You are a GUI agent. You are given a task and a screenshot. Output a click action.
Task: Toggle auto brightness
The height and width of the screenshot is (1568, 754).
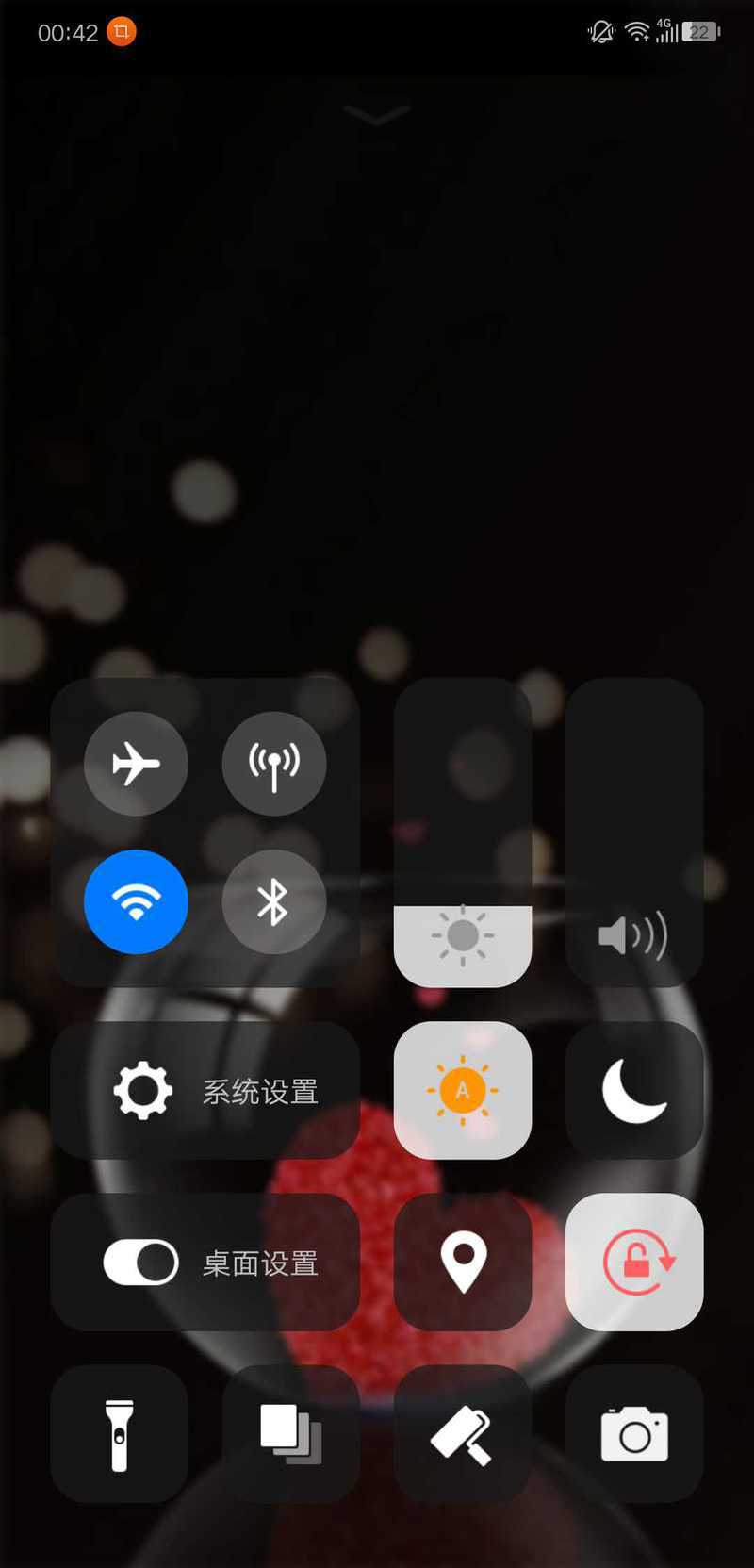pyautogui.click(x=463, y=1091)
